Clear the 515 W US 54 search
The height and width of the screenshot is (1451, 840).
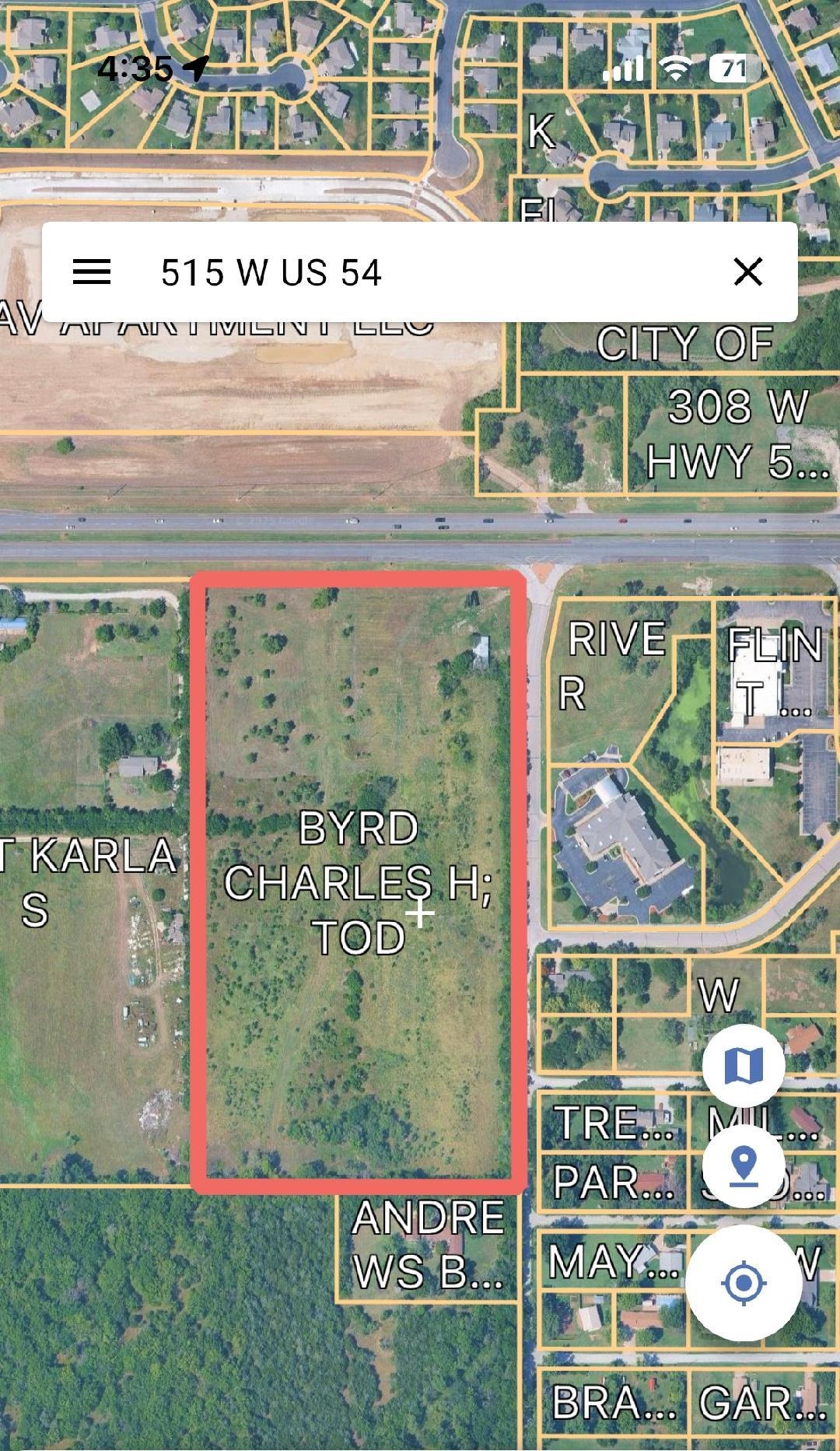coord(747,272)
